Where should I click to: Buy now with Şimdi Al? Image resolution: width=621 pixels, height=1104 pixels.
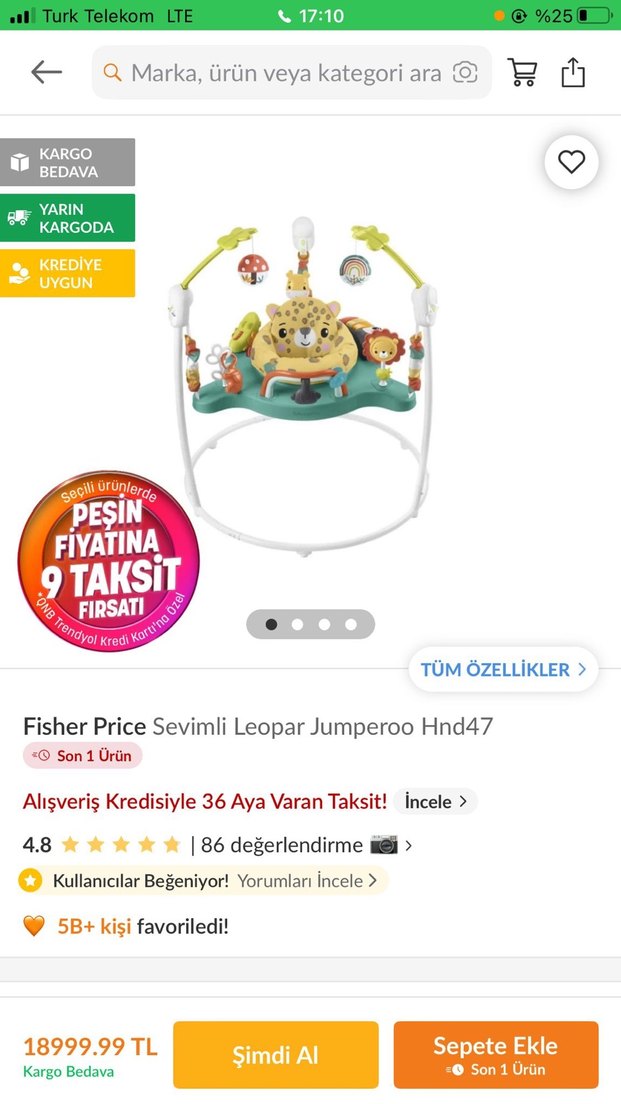(275, 1054)
